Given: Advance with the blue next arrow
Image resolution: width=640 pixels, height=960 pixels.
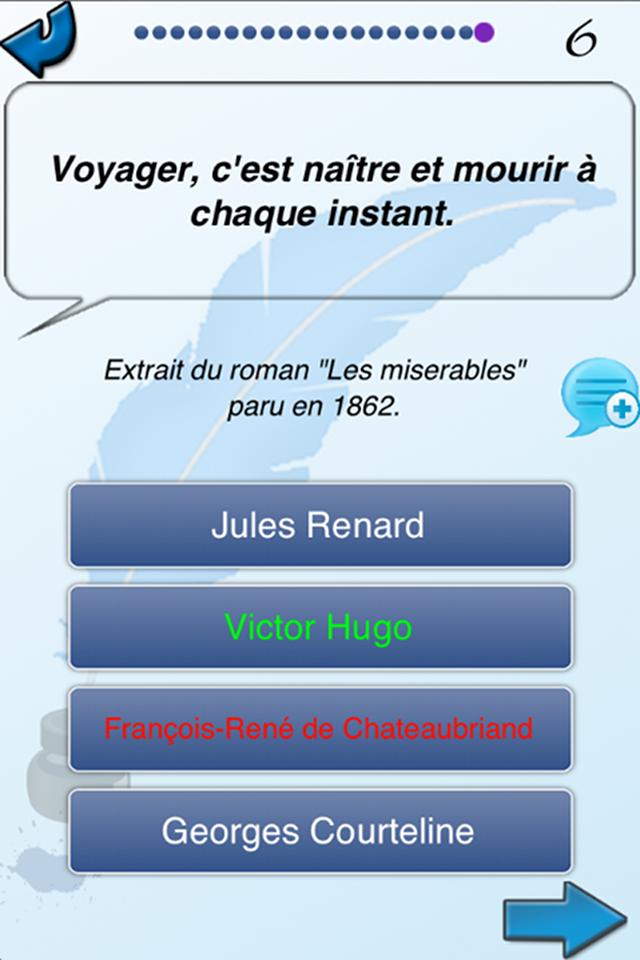Looking at the screenshot, I should (568, 920).
